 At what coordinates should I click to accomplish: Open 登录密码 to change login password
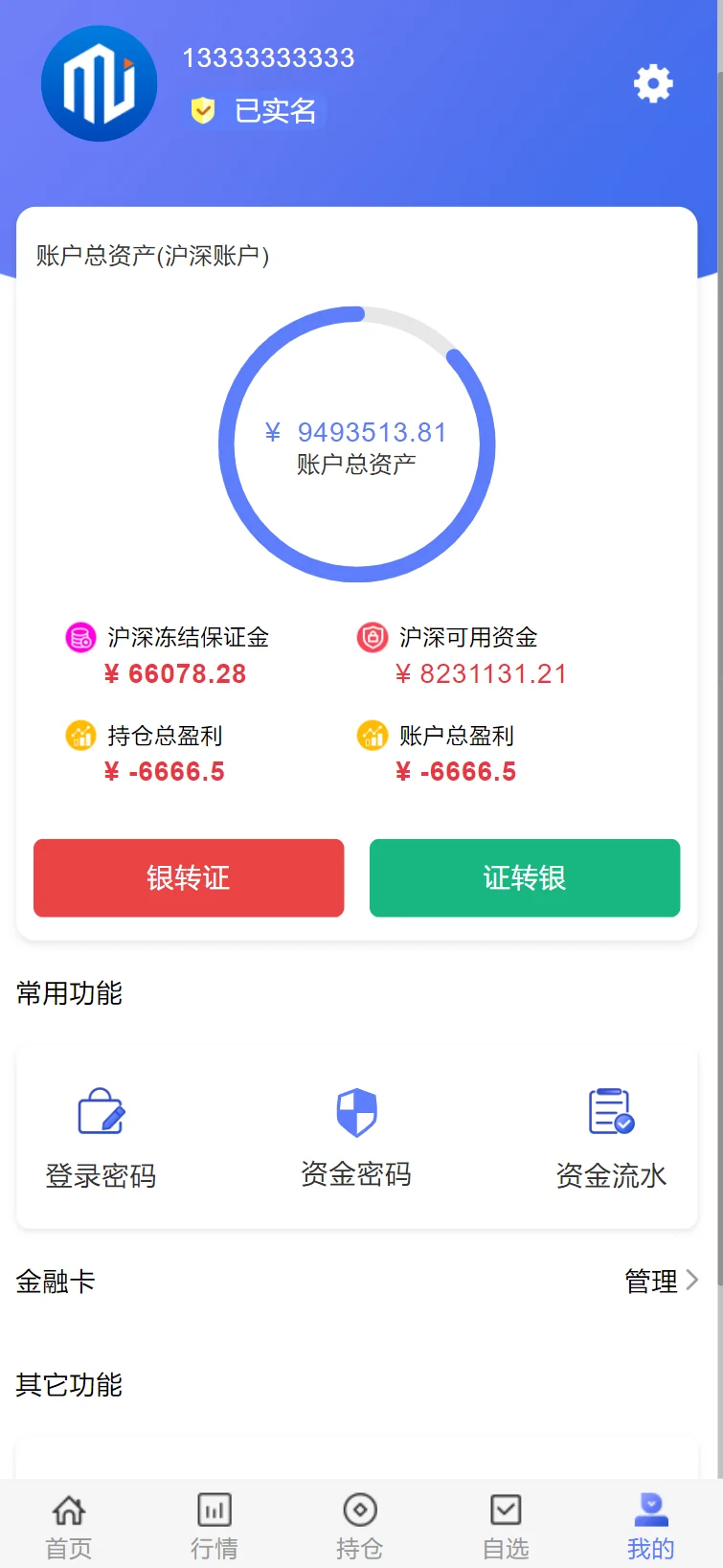coord(101,1137)
